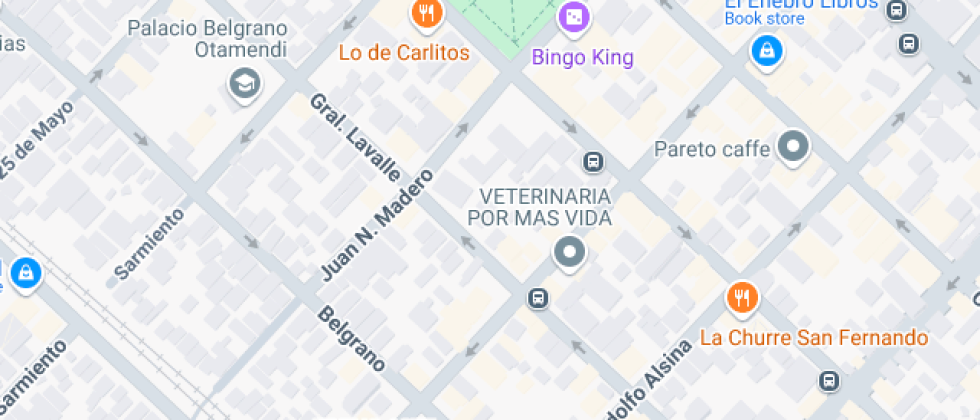Tap the Palacio Belgrano Otamendi pin
The width and height of the screenshot is (980, 420).
click(243, 85)
